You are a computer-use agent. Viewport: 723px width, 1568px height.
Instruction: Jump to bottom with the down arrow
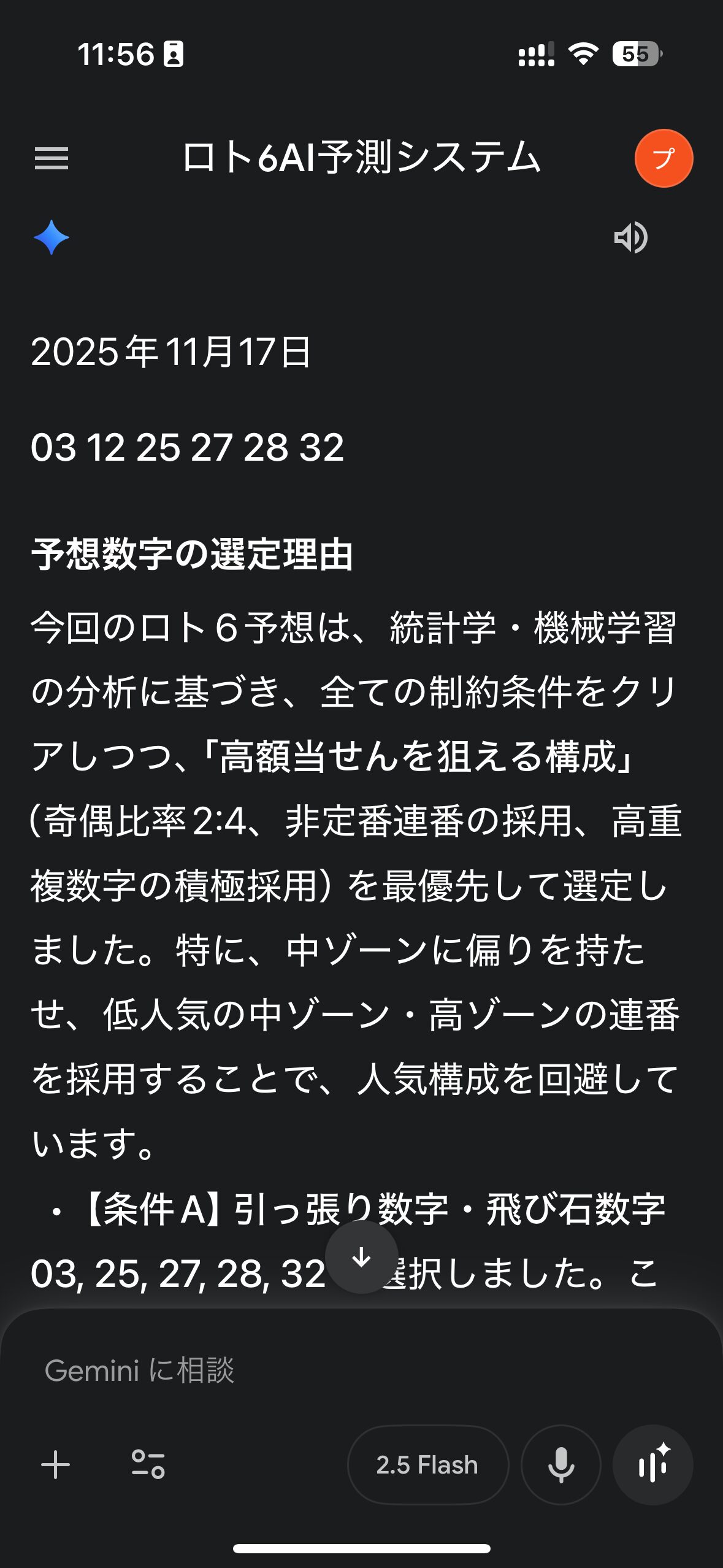(362, 1257)
